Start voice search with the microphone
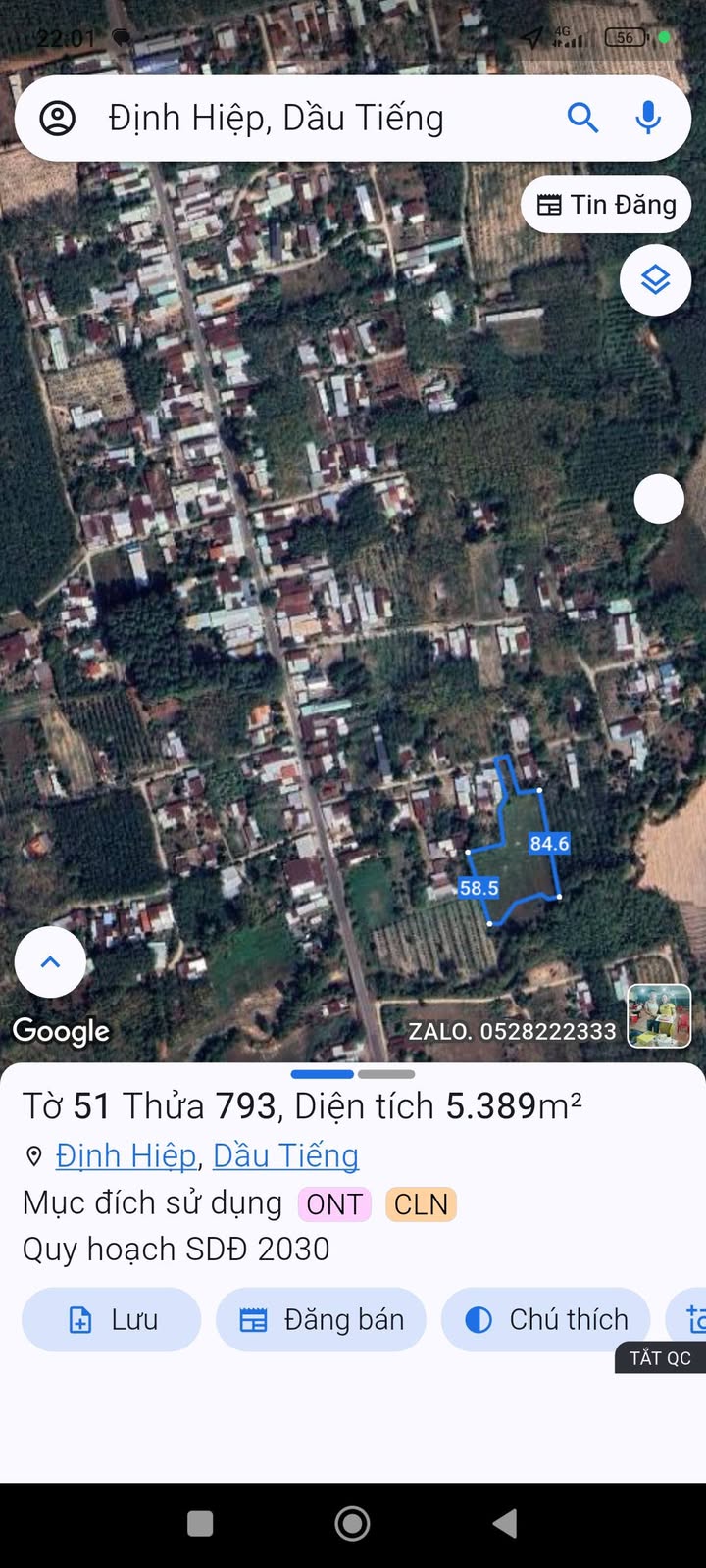This screenshot has height=1568, width=706. (x=647, y=119)
